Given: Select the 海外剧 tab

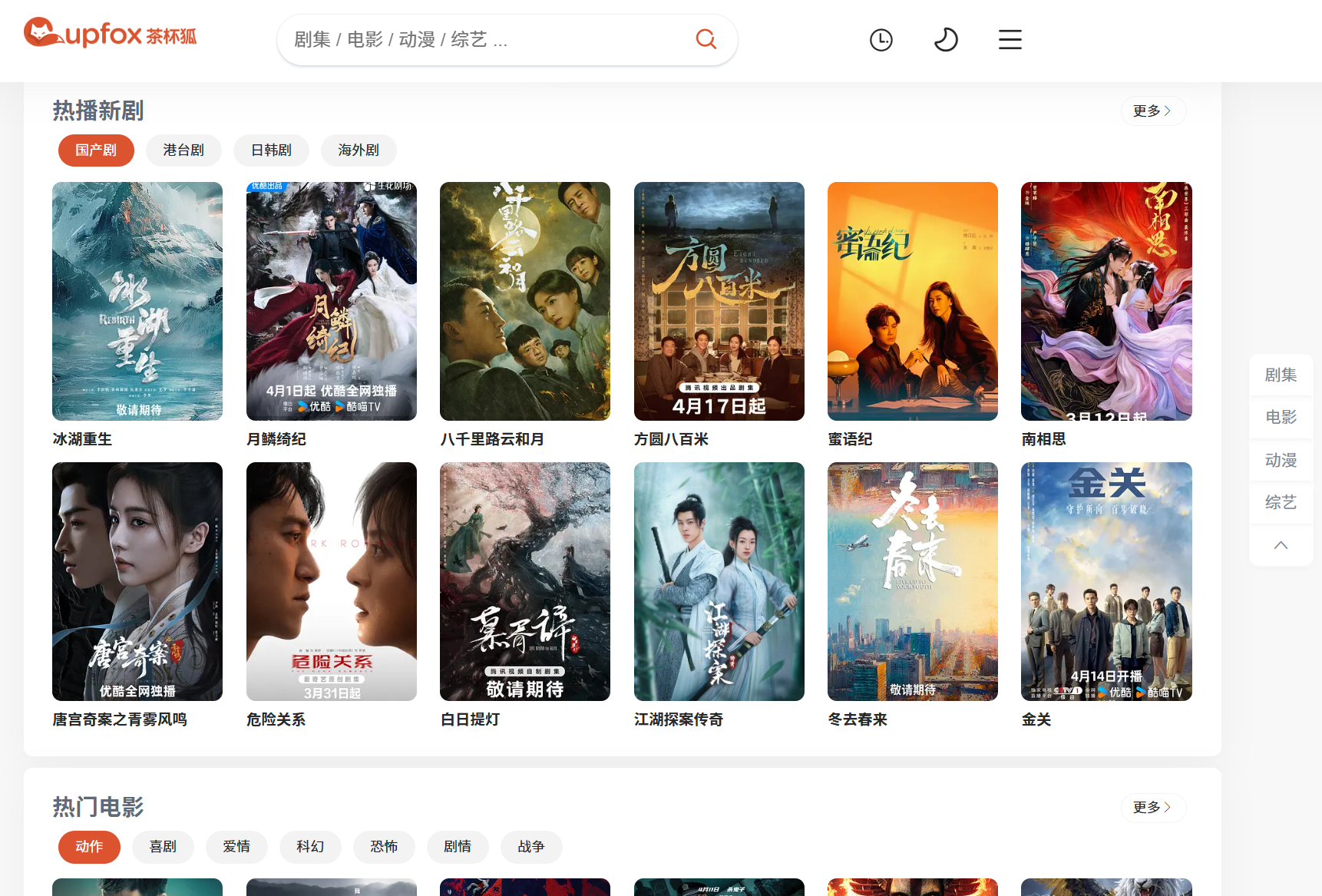Looking at the screenshot, I should [x=359, y=150].
